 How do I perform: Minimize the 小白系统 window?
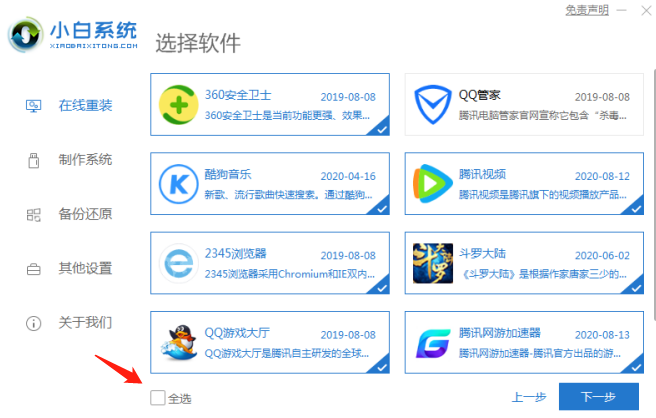tap(621, 10)
